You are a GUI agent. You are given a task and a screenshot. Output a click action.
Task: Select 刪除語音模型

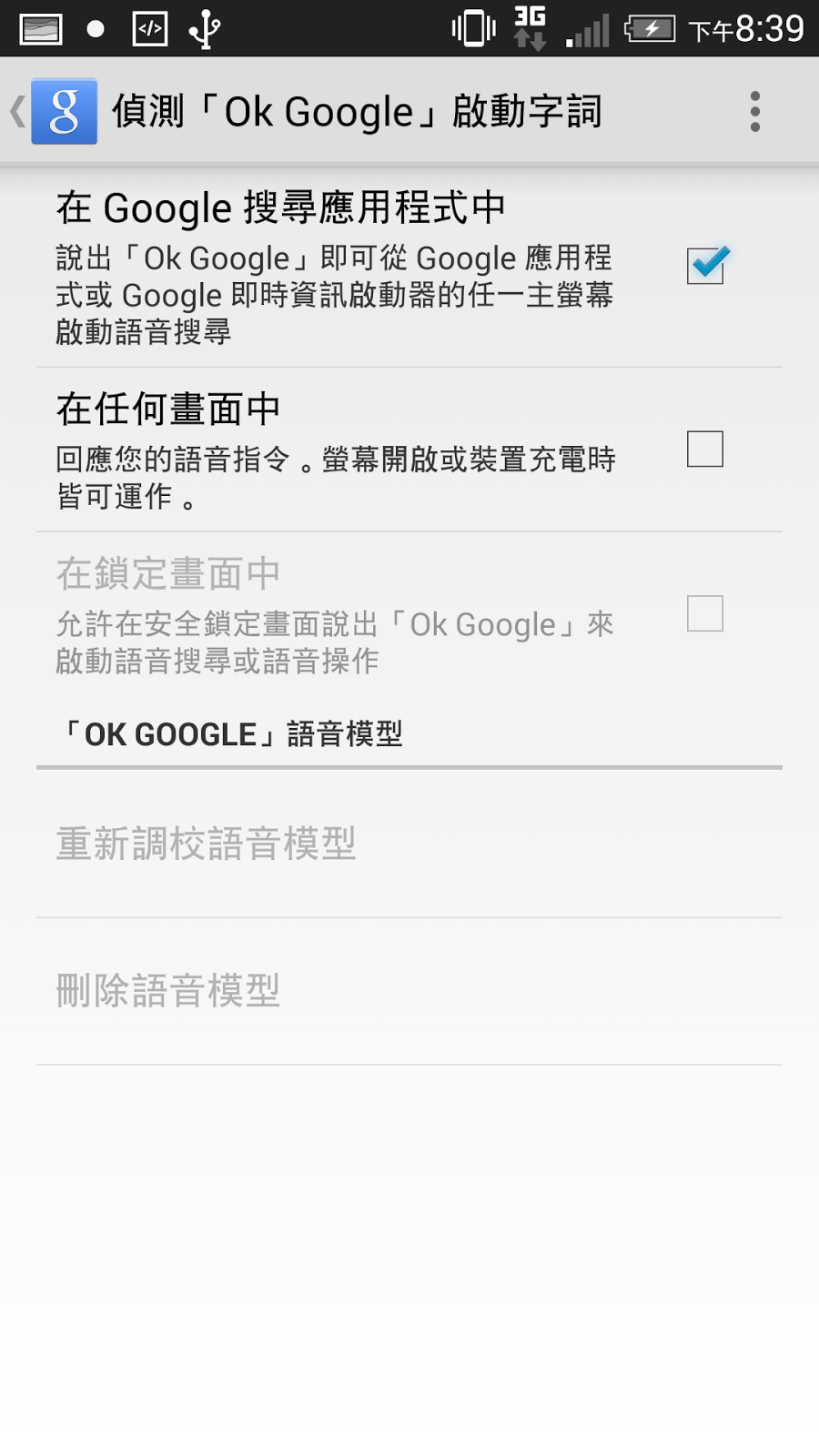tap(409, 991)
